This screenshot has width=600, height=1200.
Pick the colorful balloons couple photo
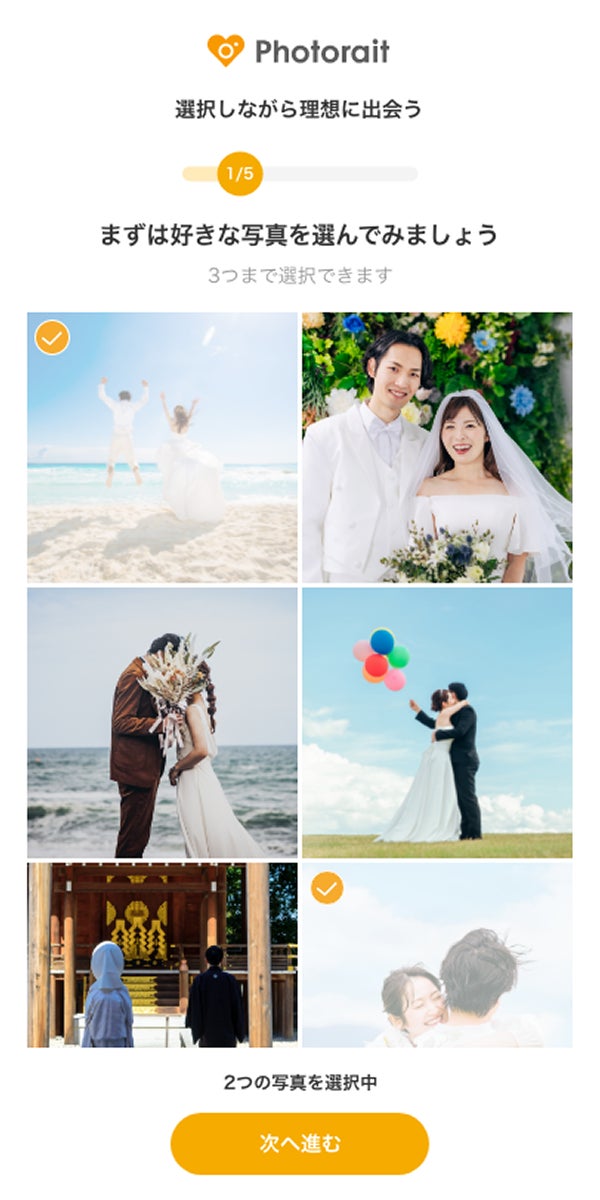[x=437, y=722]
